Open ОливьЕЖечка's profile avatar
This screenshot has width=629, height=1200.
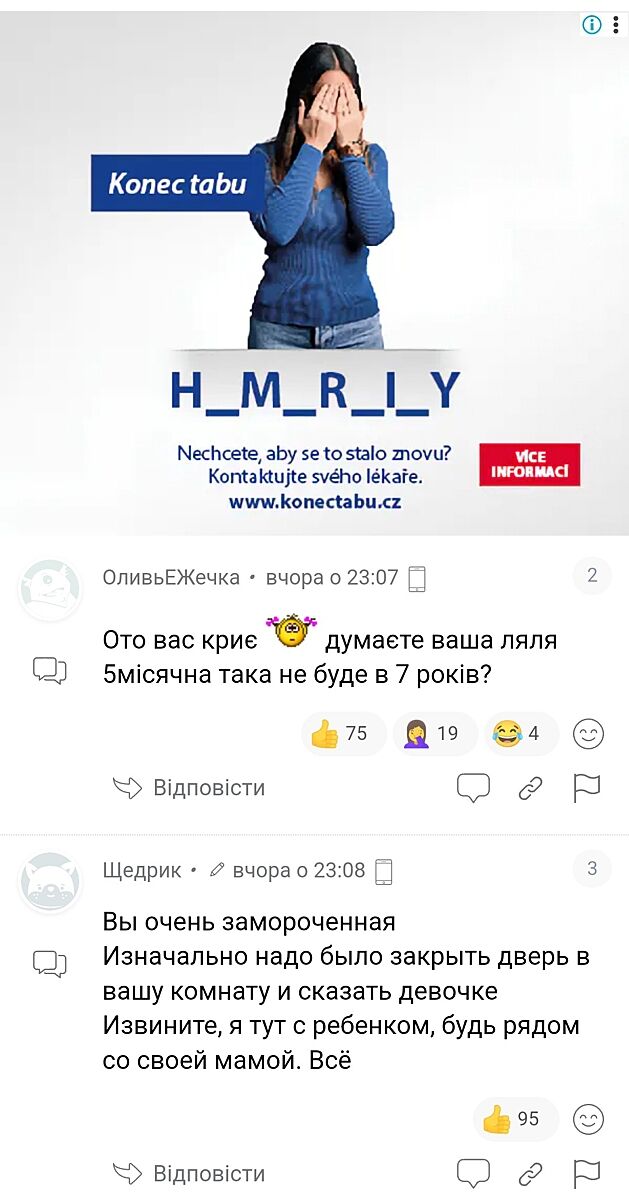pos(50,590)
